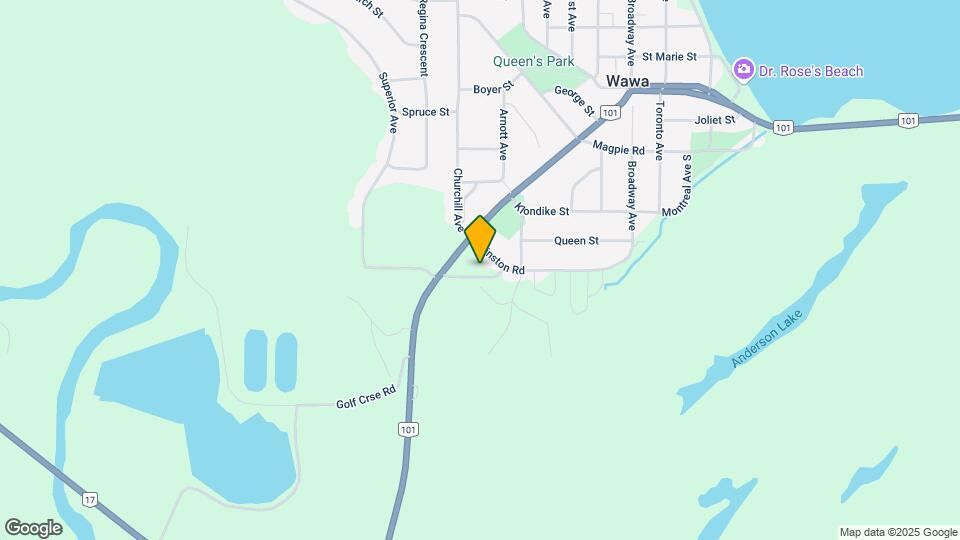Tap the orange location marker on the map
This screenshot has height=540, width=960.
(481, 239)
